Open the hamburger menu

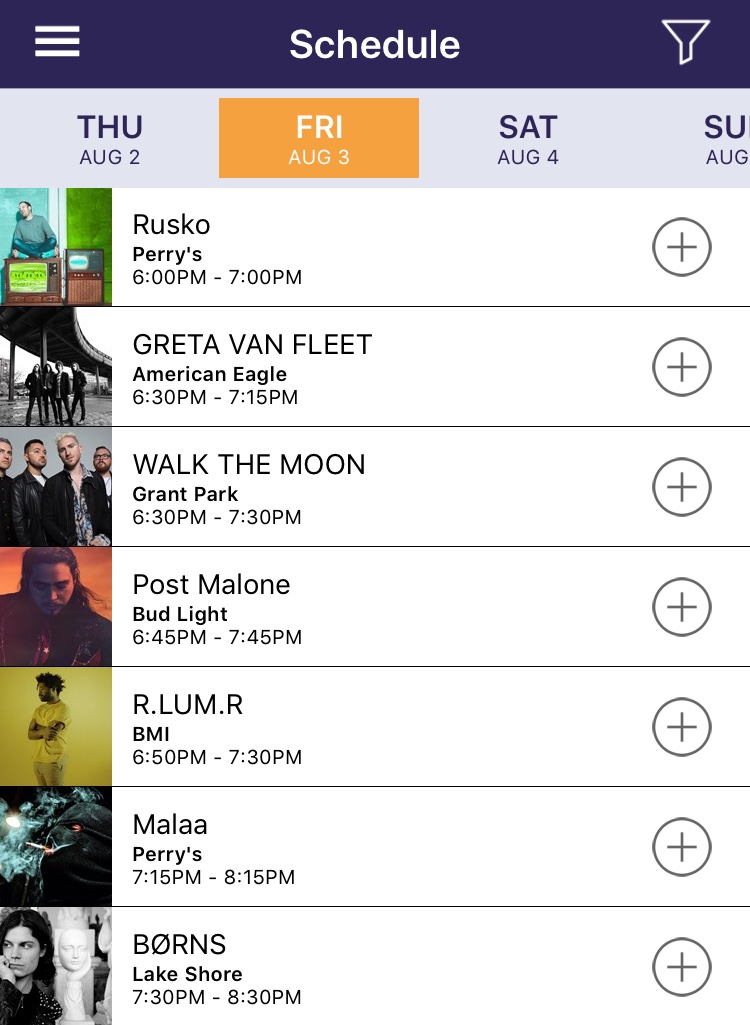57,42
